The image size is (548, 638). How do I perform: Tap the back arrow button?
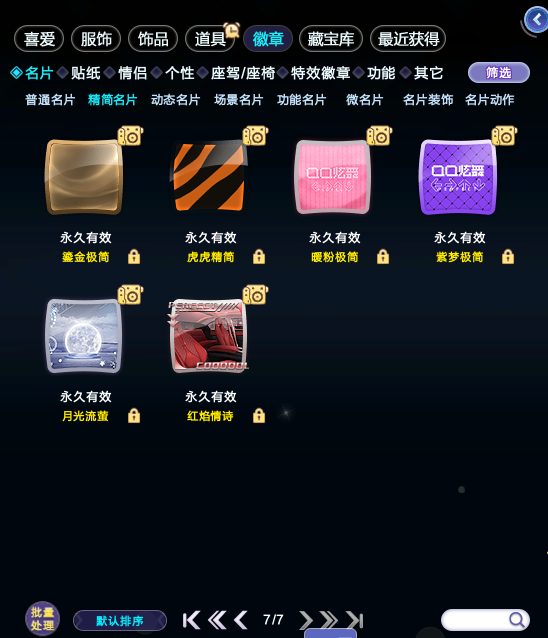point(537,19)
